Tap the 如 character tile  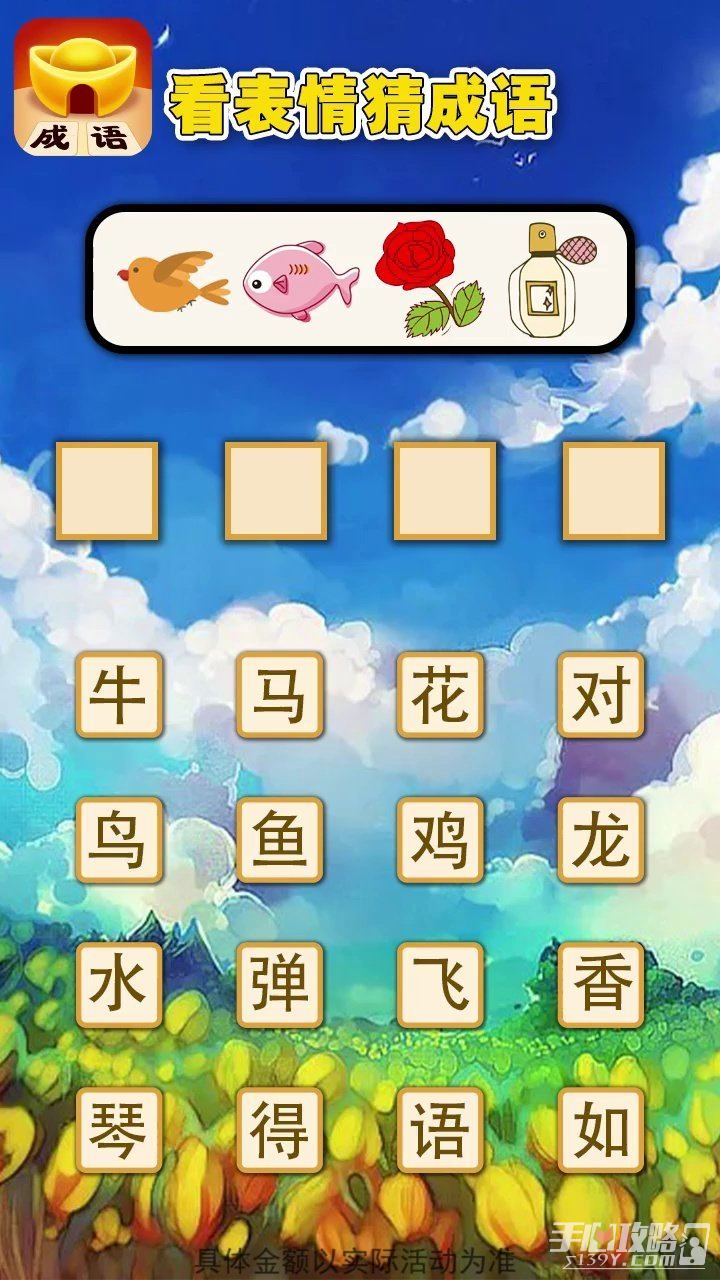click(x=601, y=1130)
